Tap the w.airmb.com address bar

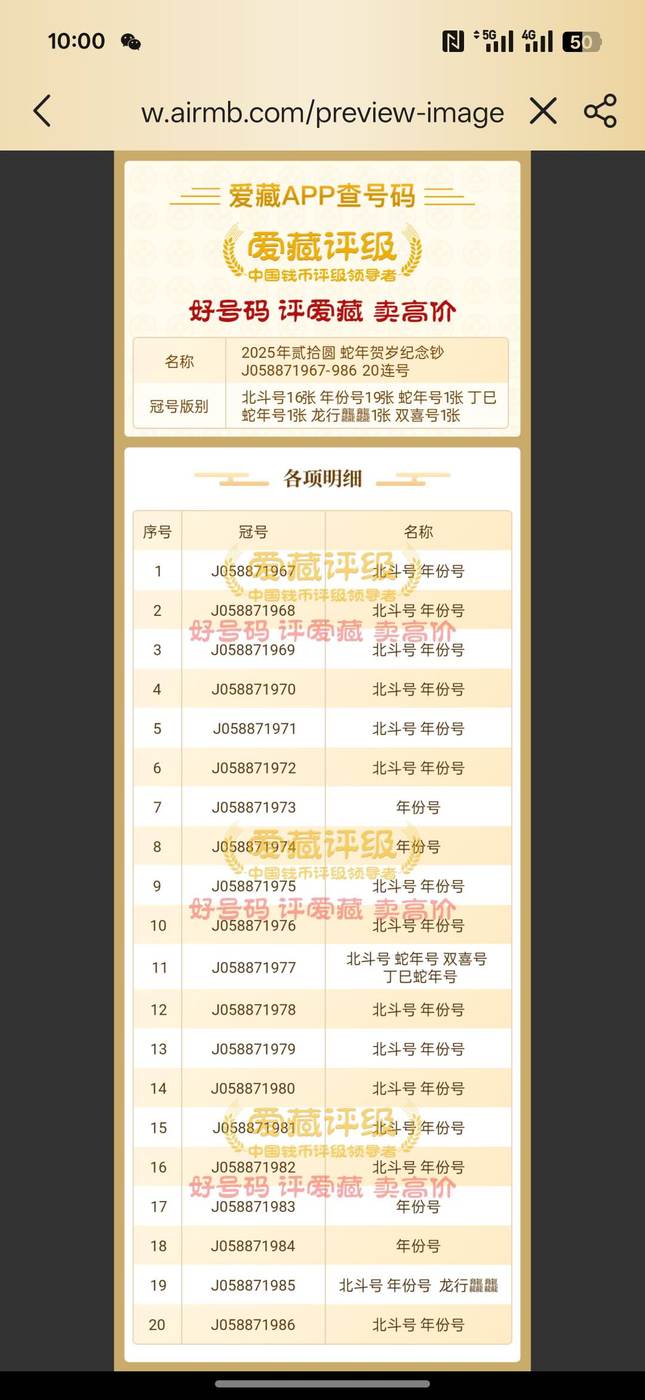point(321,112)
